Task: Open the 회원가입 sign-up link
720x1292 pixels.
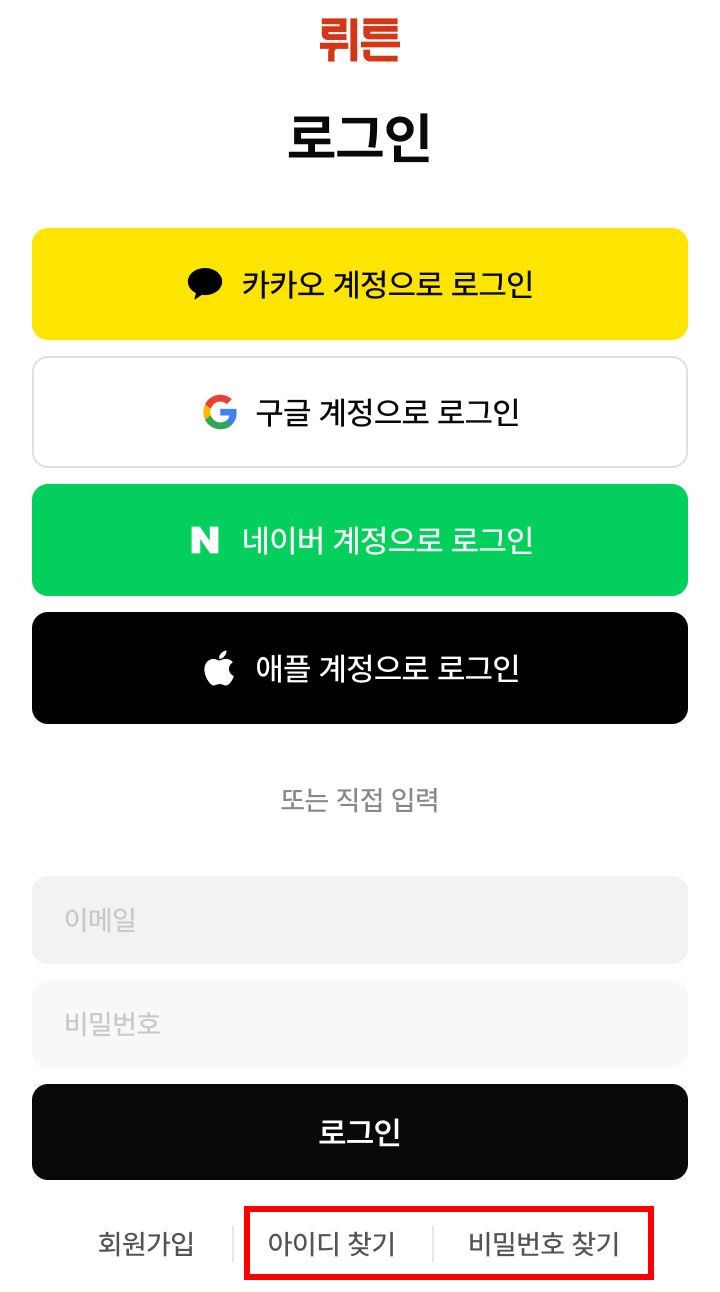Action: click(x=146, y=1244)
